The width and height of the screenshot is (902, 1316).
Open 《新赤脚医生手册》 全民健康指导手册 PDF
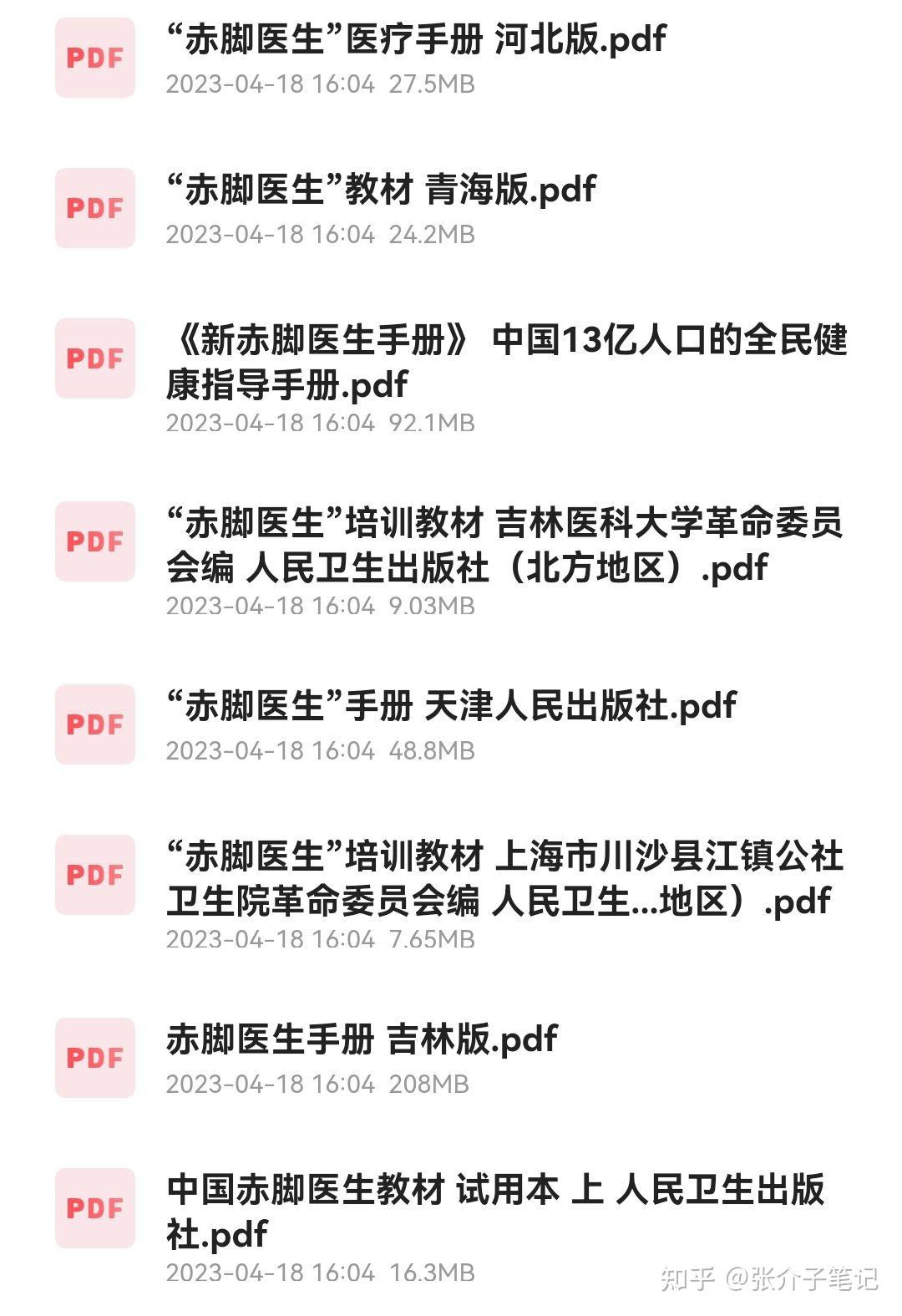pyautogui.click(x=505, y=362)
